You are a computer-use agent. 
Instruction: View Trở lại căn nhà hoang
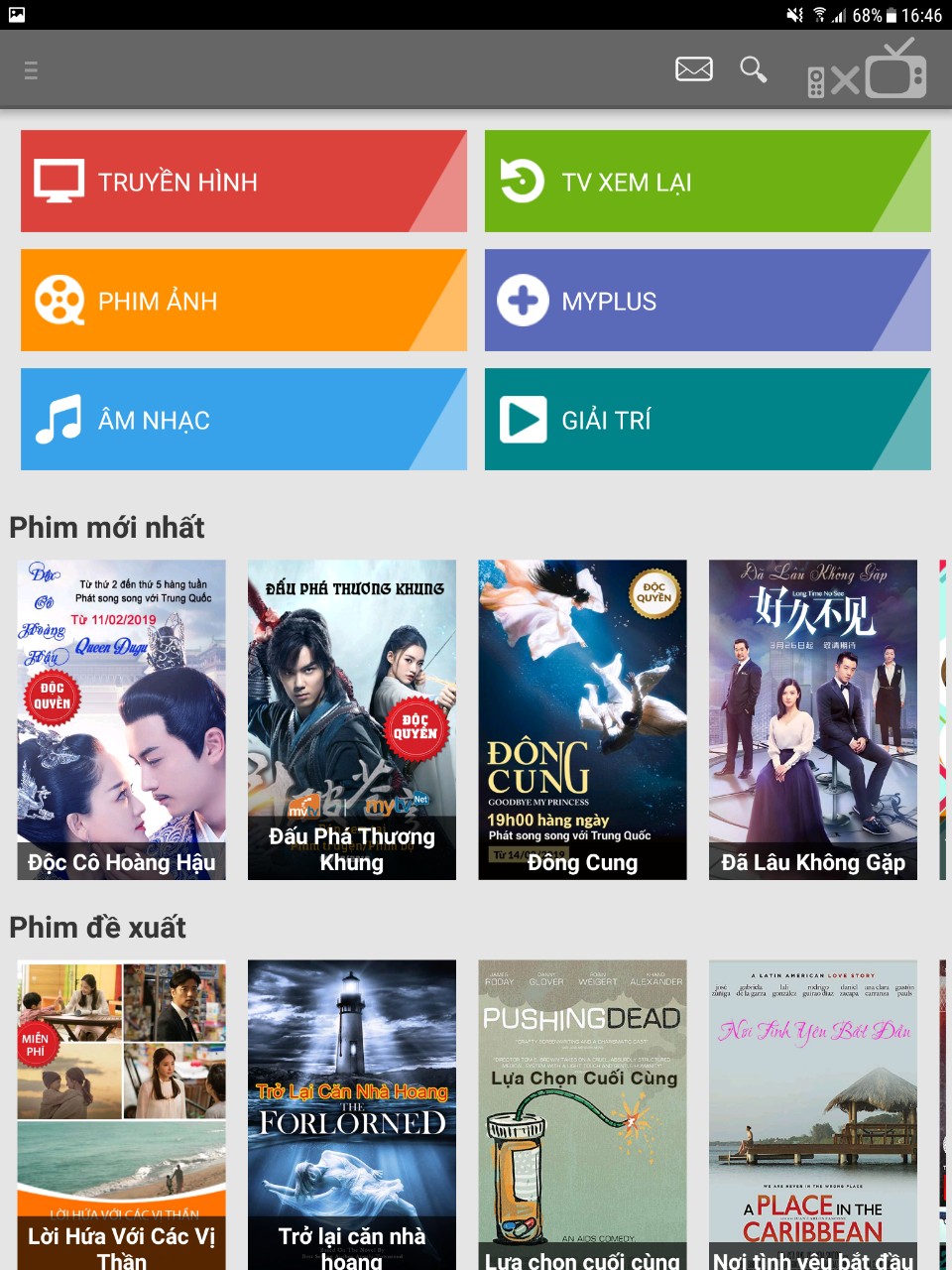pyautogui.click(x=352, y=1111)
